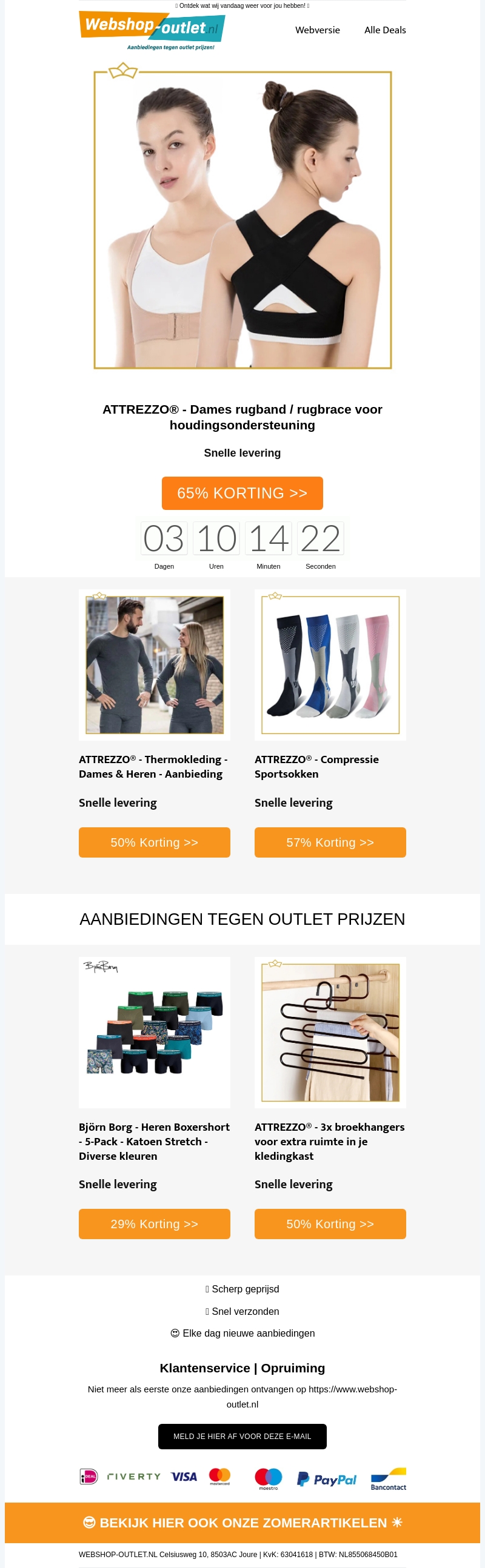Claim 57% Korting on Compressie Sportsokken
Screen dimensions: 485x1568
tap(330, 842)
